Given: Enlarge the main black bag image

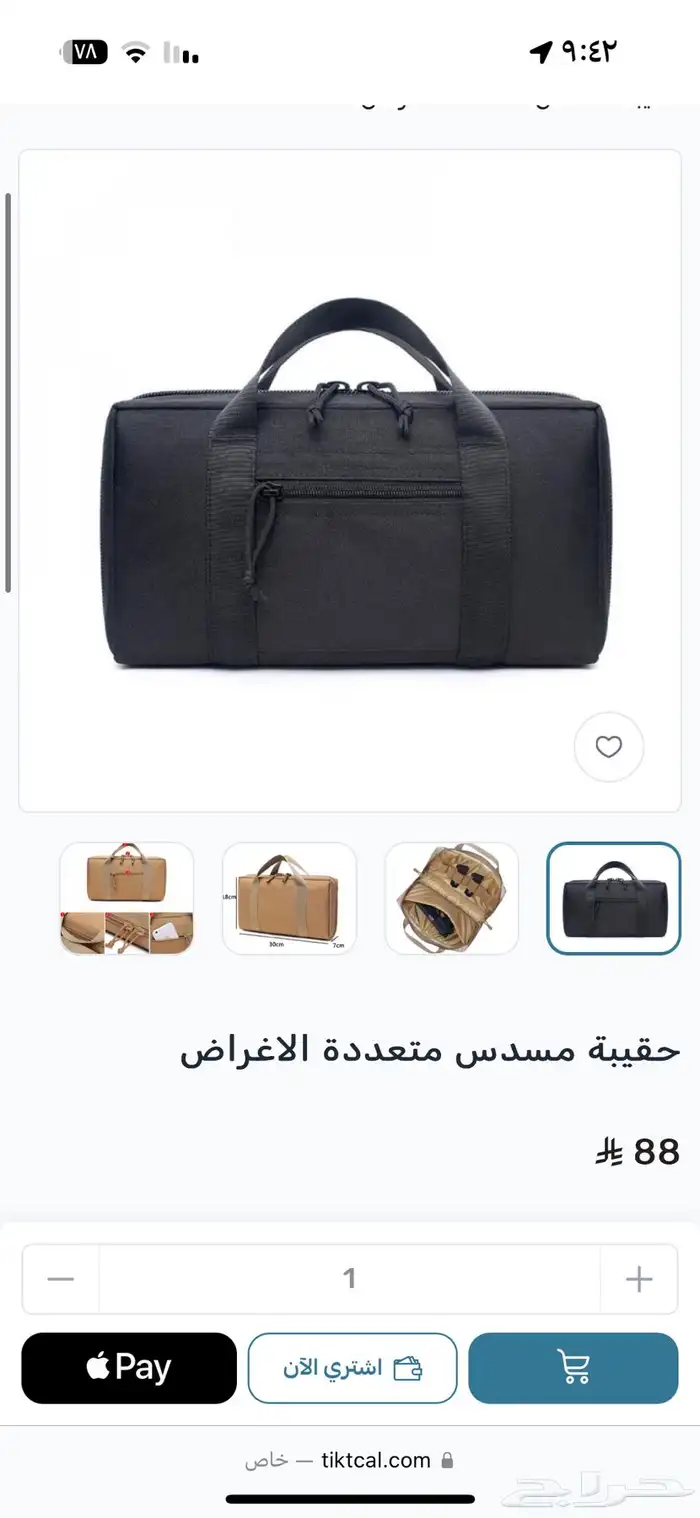Looking at the screenshot, I should [x=349, y=480].
